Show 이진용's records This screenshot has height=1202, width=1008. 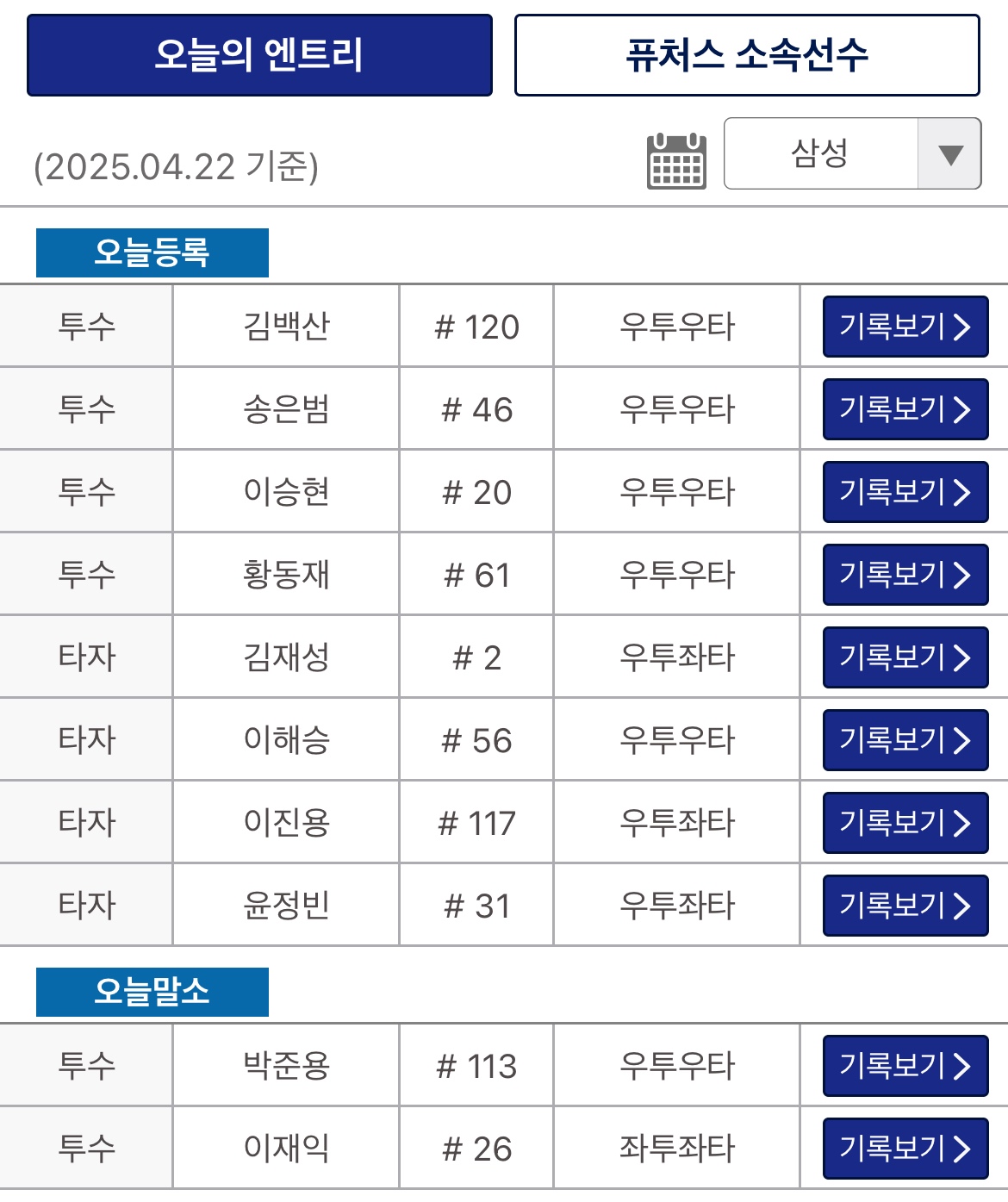(905, 823)
